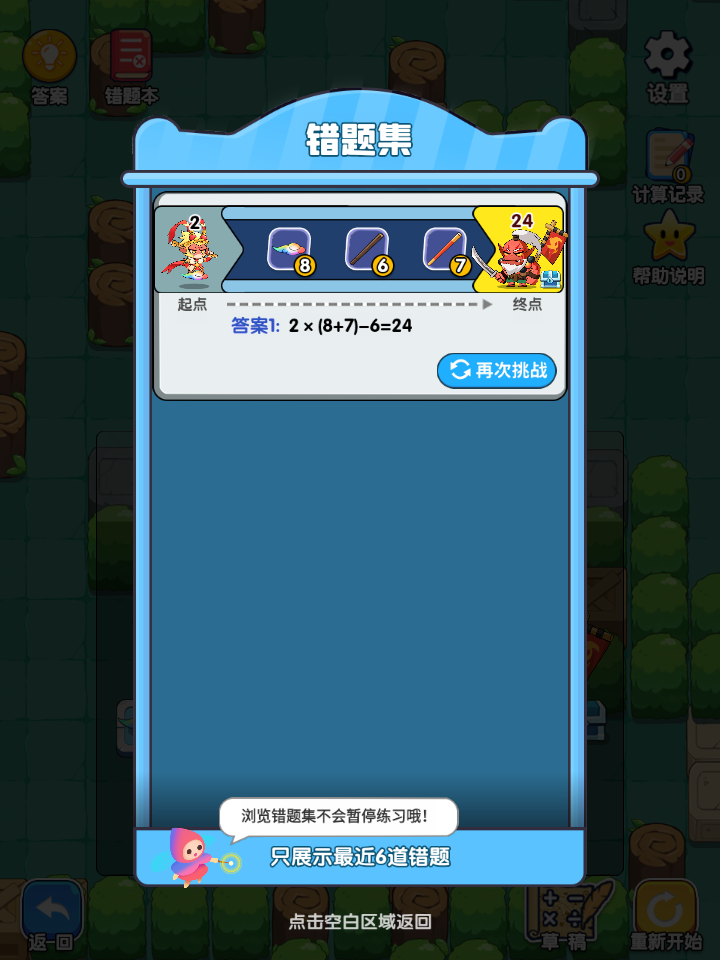This screenshot has height=960, width=720.
Task: Open 帮助说明 star help
Action: click(668, 243)
